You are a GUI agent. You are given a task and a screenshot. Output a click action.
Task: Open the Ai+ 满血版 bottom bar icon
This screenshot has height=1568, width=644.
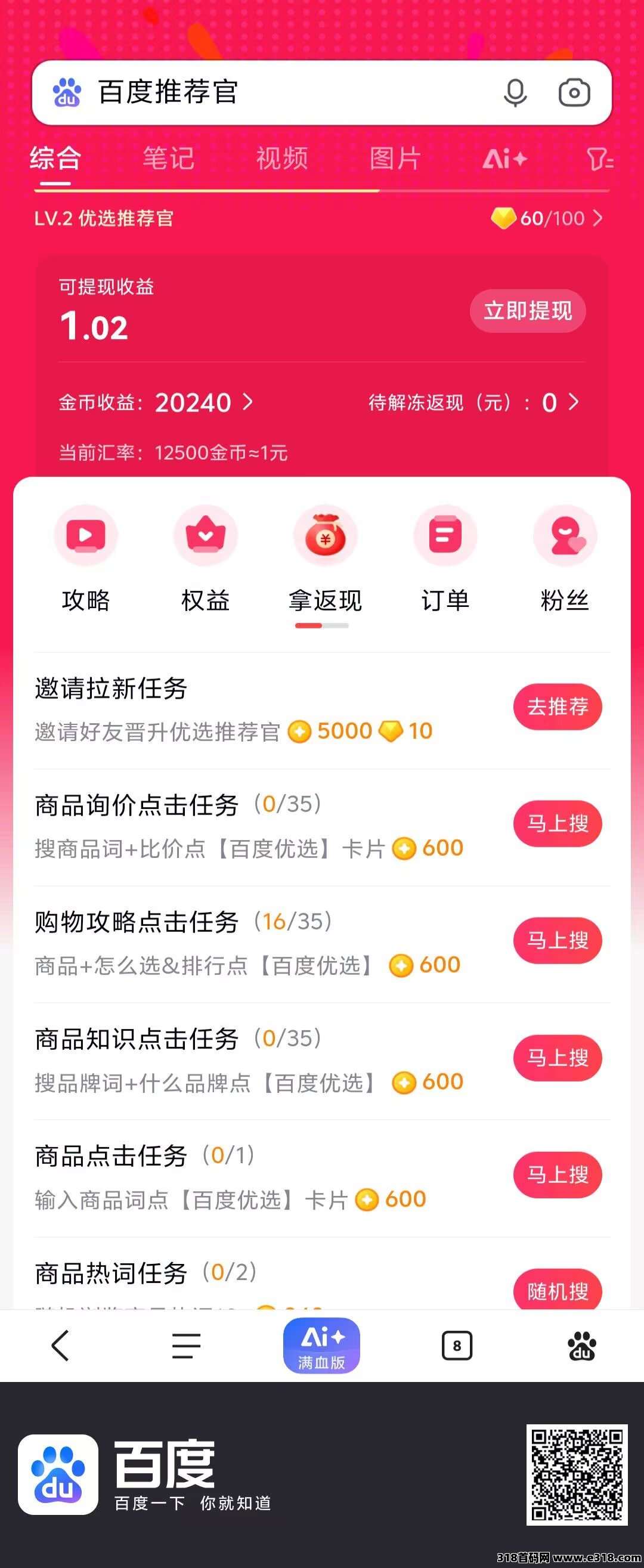(322, 1346)
